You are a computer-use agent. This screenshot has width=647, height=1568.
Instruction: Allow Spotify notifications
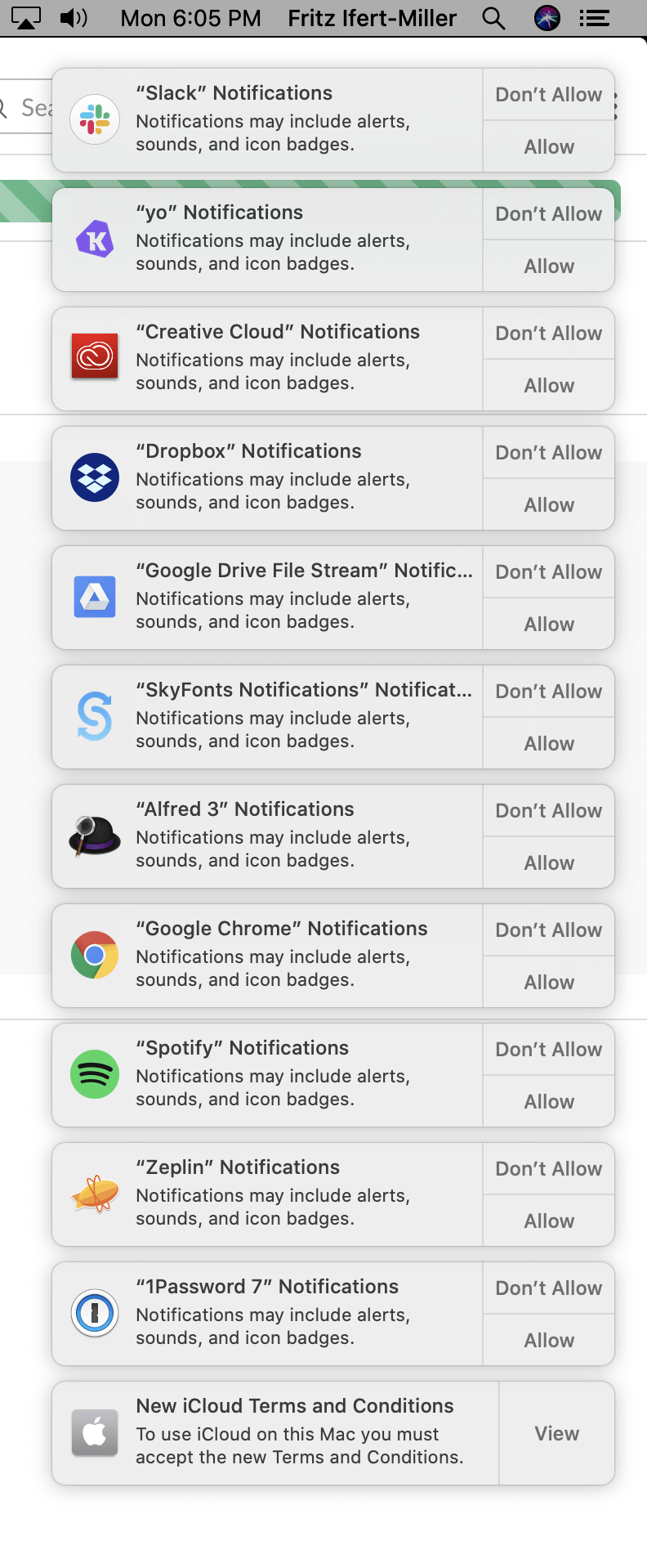click(549, 1102)
